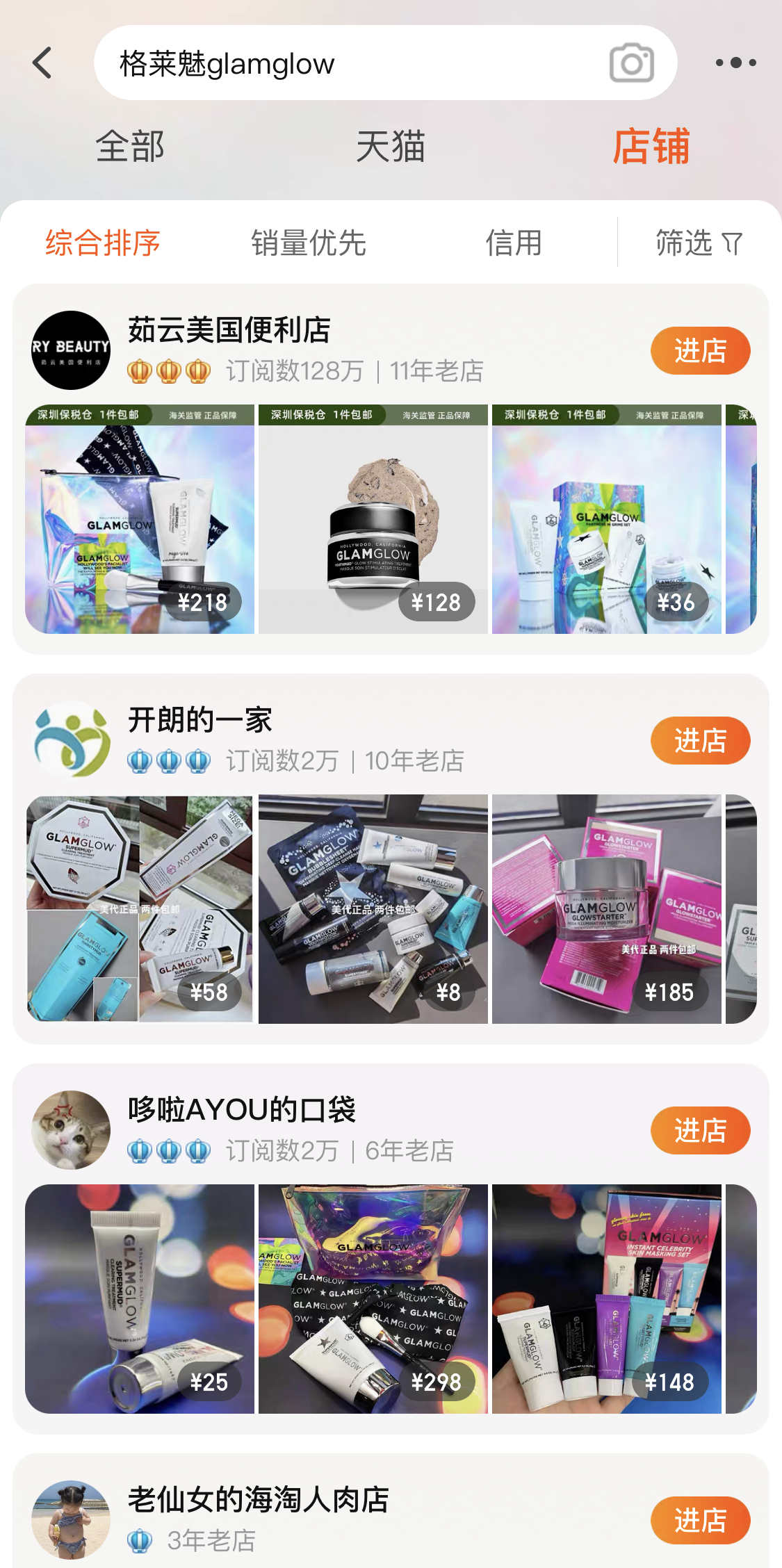Viewport: 782px width, 1568px height.
Task: Switch to the 天猫 tab
Action: [x=390, y=147]
